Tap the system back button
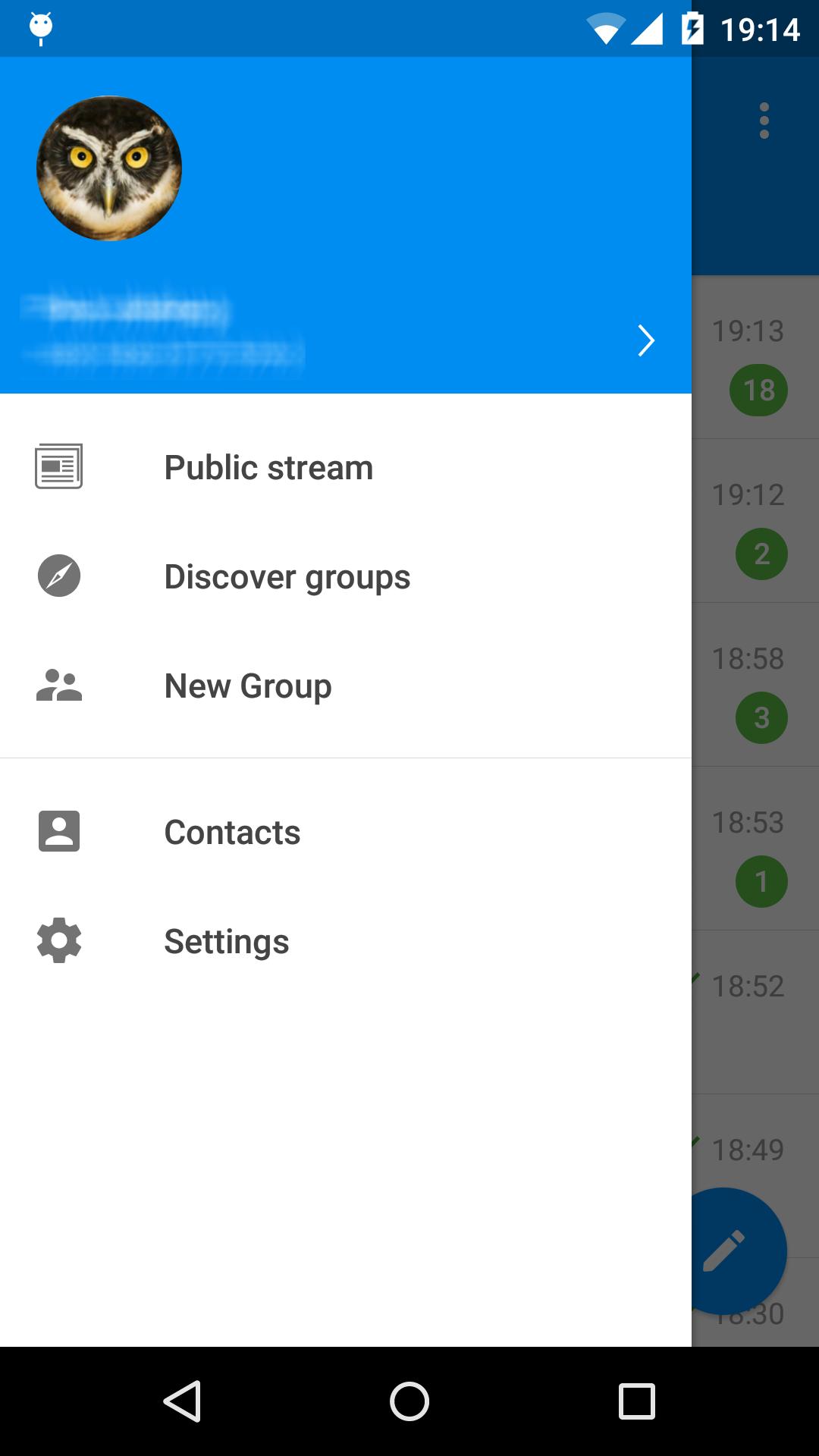Screen dimensions: 819x1456 (x=182, y=1401)
